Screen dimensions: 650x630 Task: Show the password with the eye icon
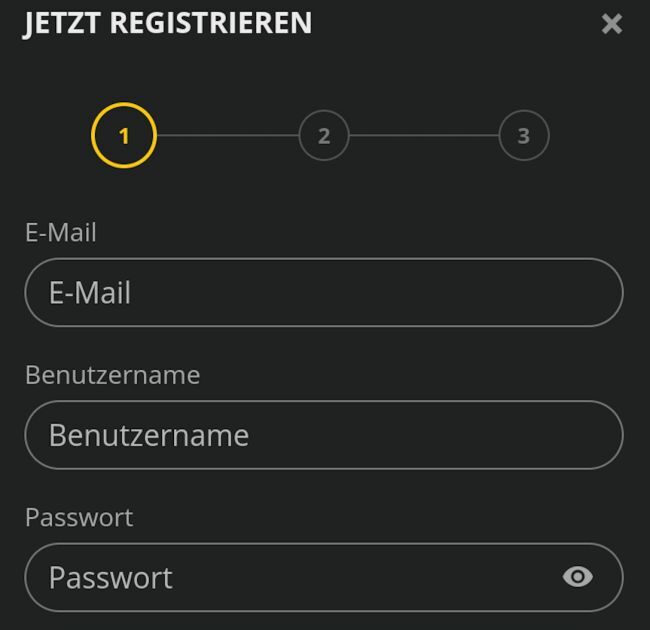click(x=578, y=577)
